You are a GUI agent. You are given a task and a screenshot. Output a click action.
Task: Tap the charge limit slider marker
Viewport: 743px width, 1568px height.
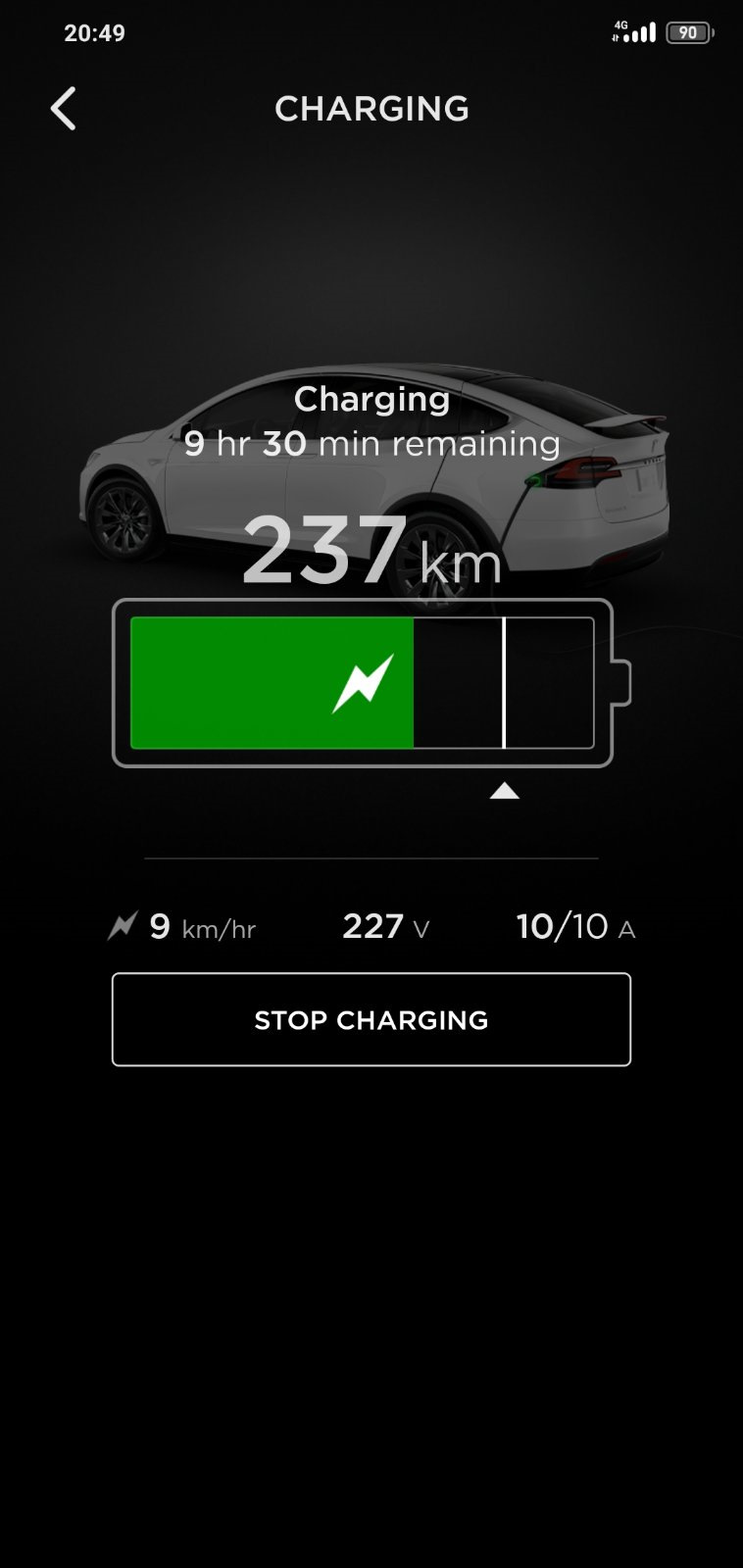tap(505, 791)
